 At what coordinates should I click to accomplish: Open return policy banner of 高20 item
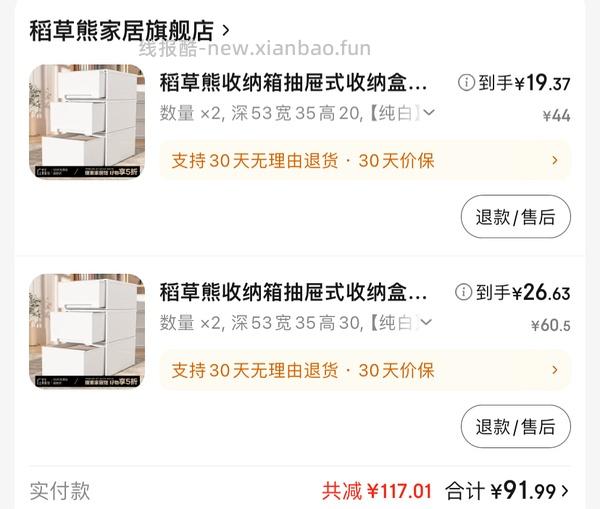click(364, 160)
